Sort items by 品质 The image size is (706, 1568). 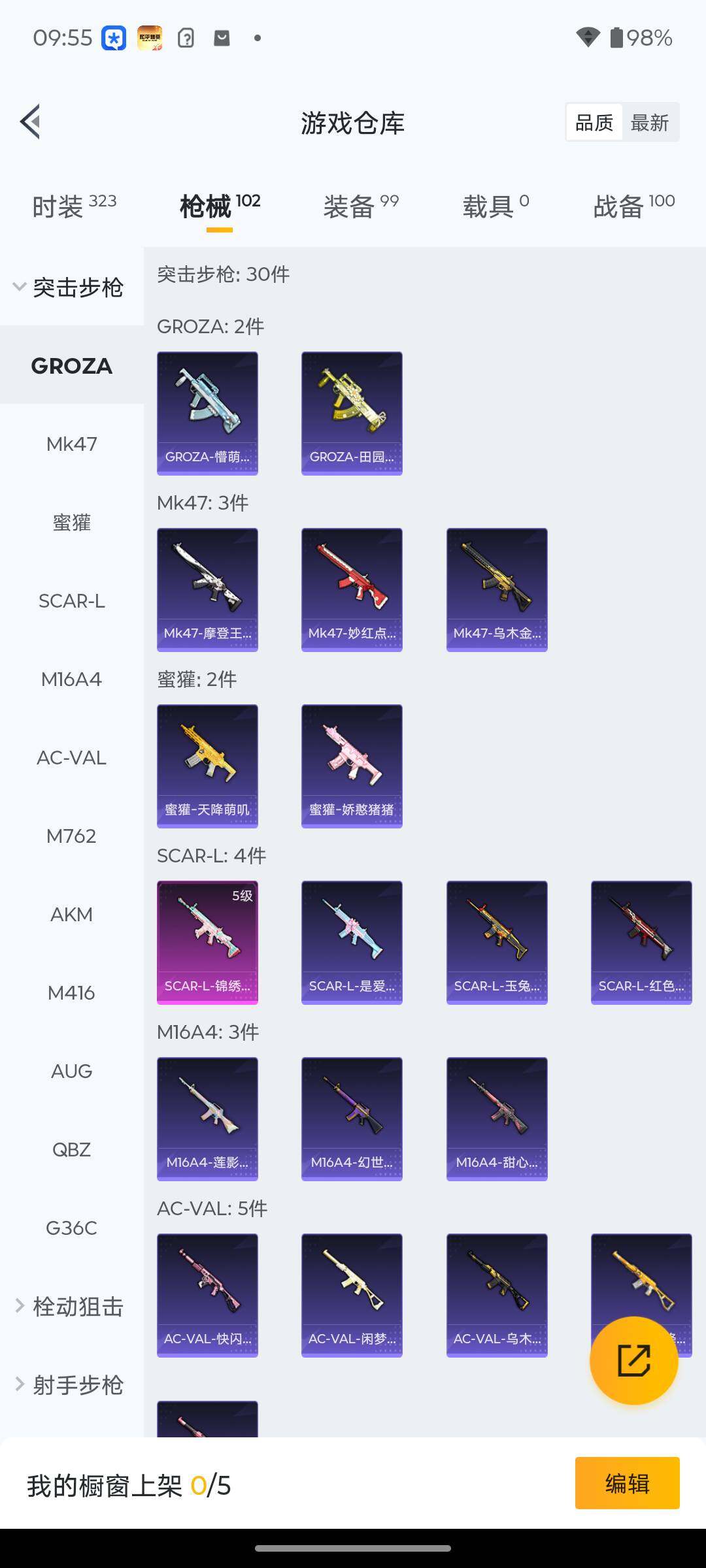[x=594, y=122]
